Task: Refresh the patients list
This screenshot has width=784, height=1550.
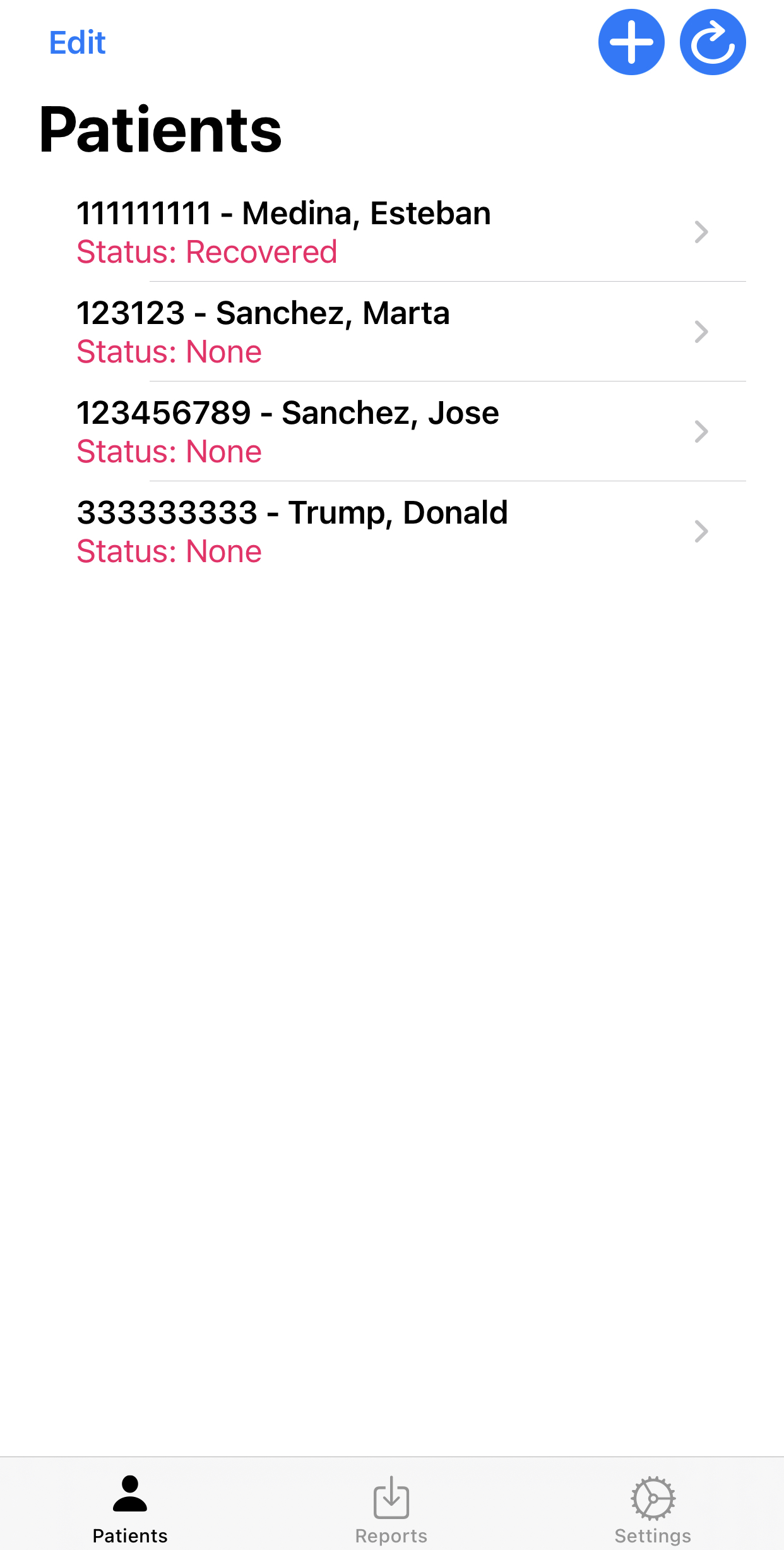Action: tap(712, 42)
